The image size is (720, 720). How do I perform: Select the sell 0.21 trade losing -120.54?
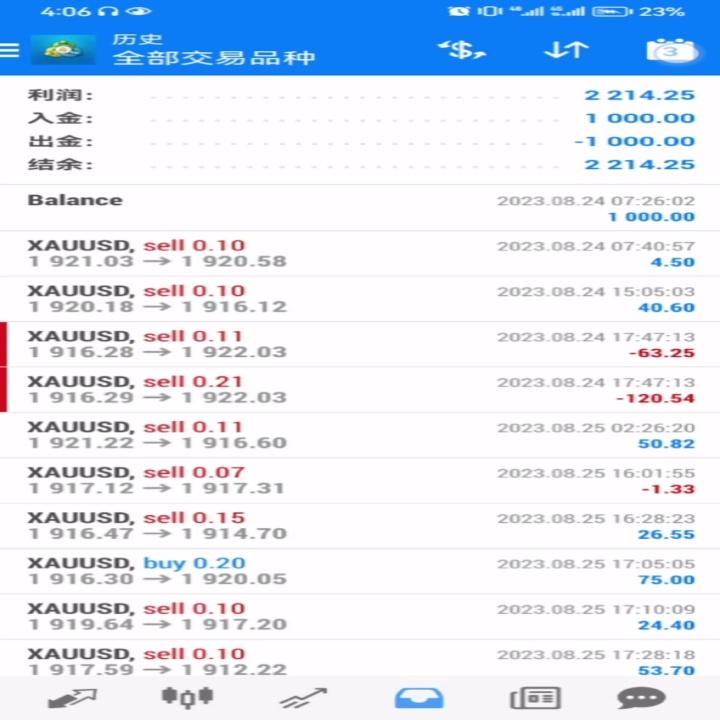coord(360,390)
